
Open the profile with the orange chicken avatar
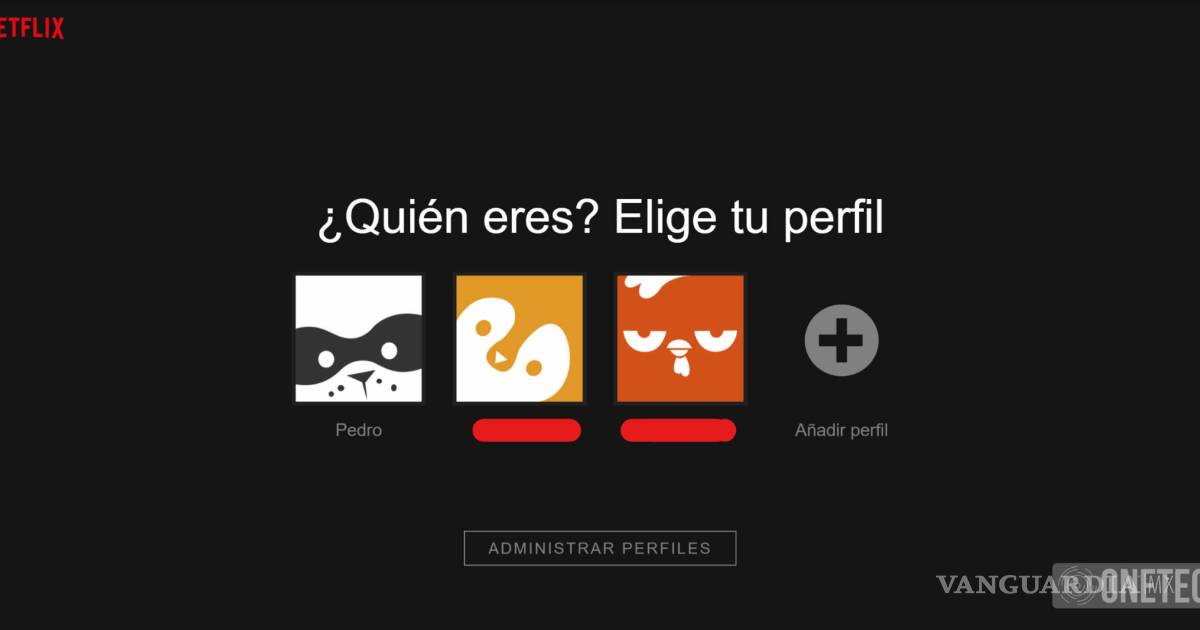coord(680,339)
